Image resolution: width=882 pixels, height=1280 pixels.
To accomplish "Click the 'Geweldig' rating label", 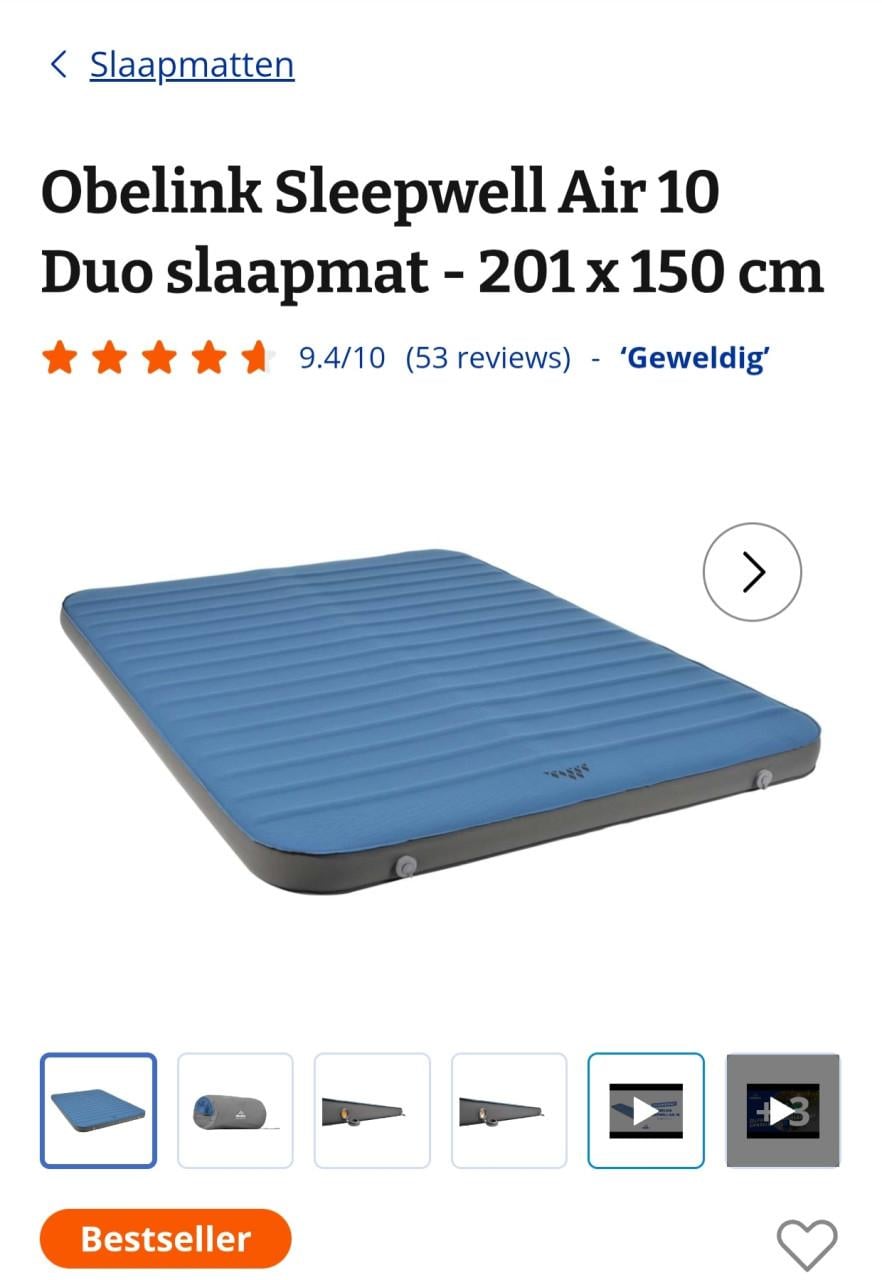I will (x=696, y=358).
